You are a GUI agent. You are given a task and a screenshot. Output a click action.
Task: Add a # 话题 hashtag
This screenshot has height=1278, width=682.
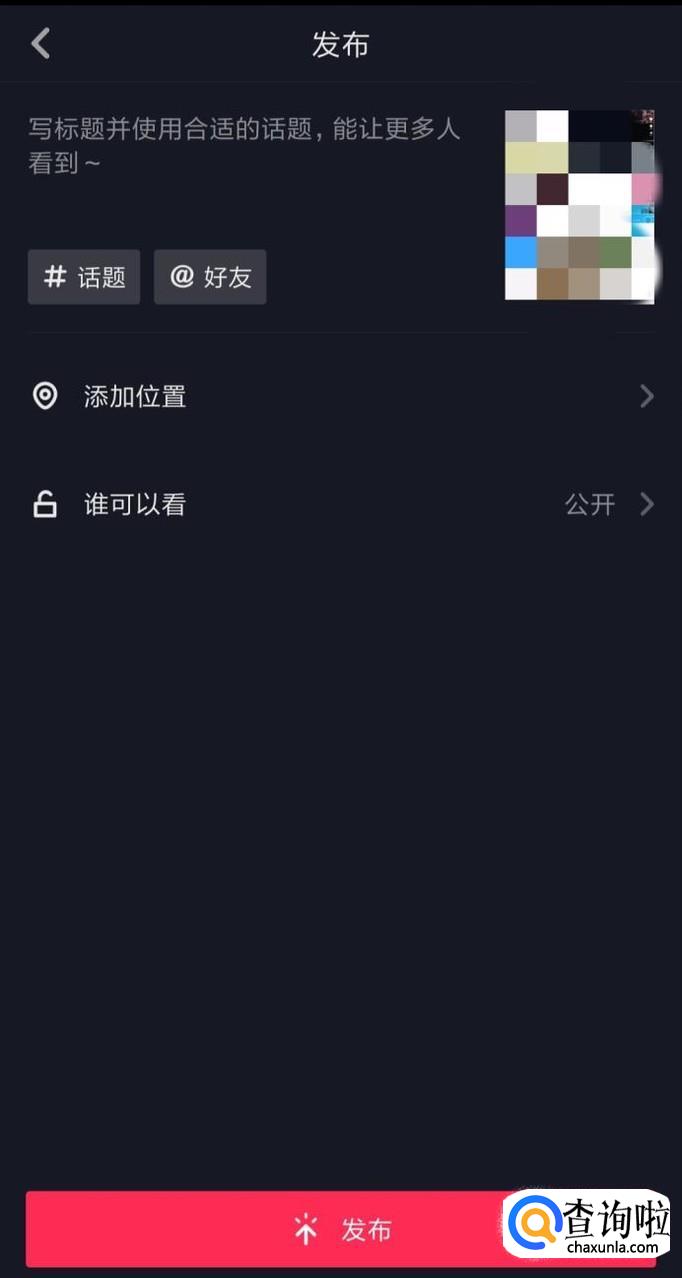coord(84,277)
